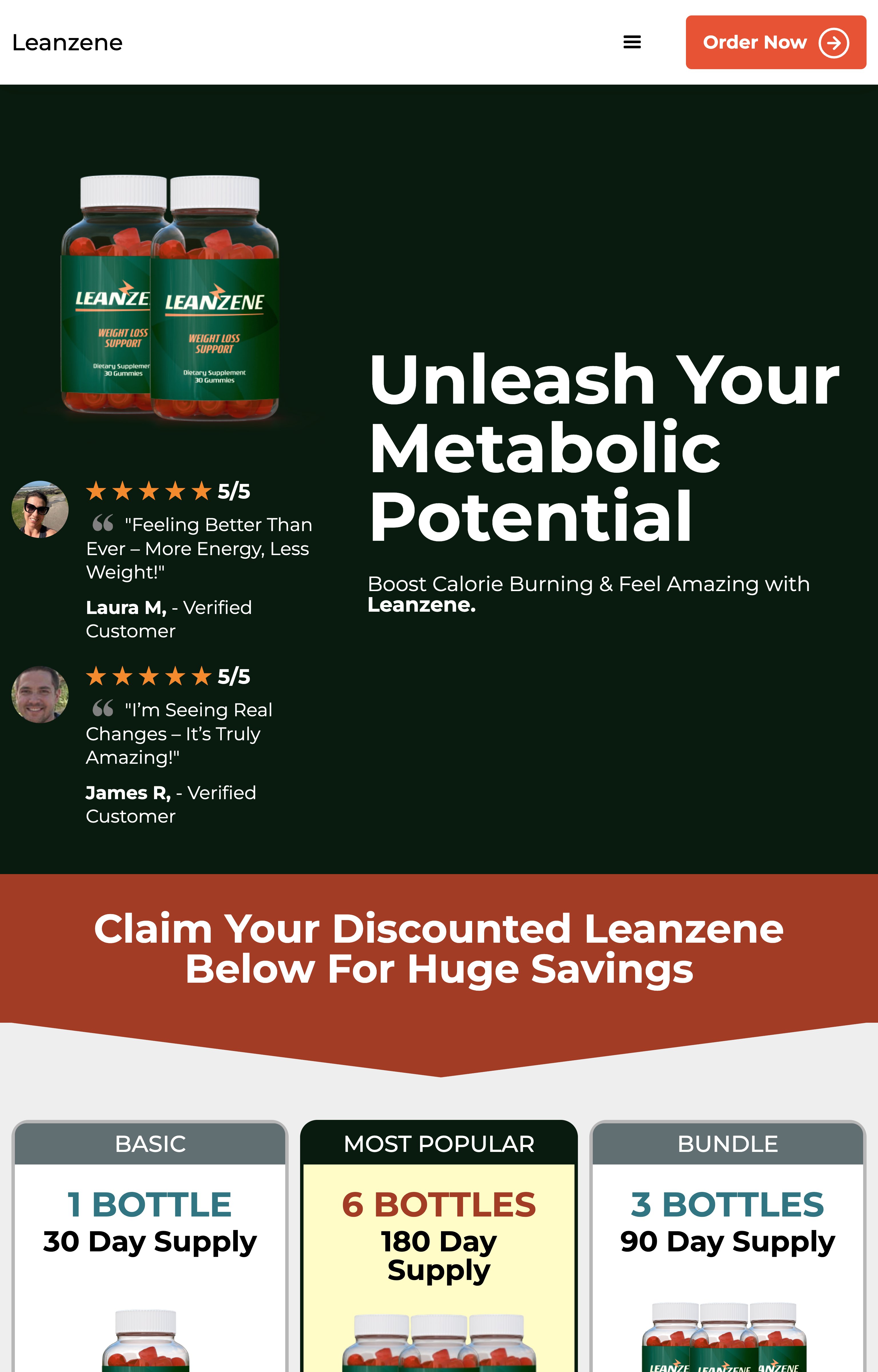Image resolution: width=878 pixels, height=1372 pixels.
Task: Open the hamburger menu
Action: 632,42
